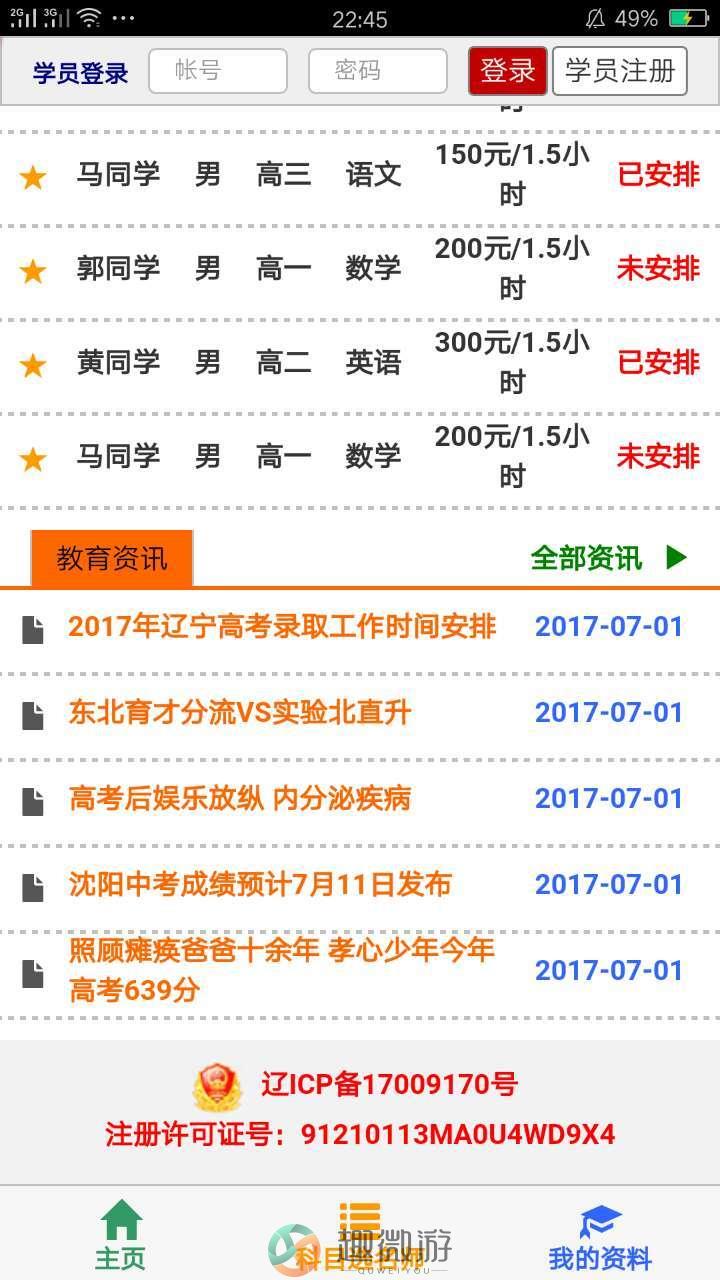Open 黄同学 高二 英语 listing row
The width and height of the screenshot is (720, 1280).
tap(360, 362)
